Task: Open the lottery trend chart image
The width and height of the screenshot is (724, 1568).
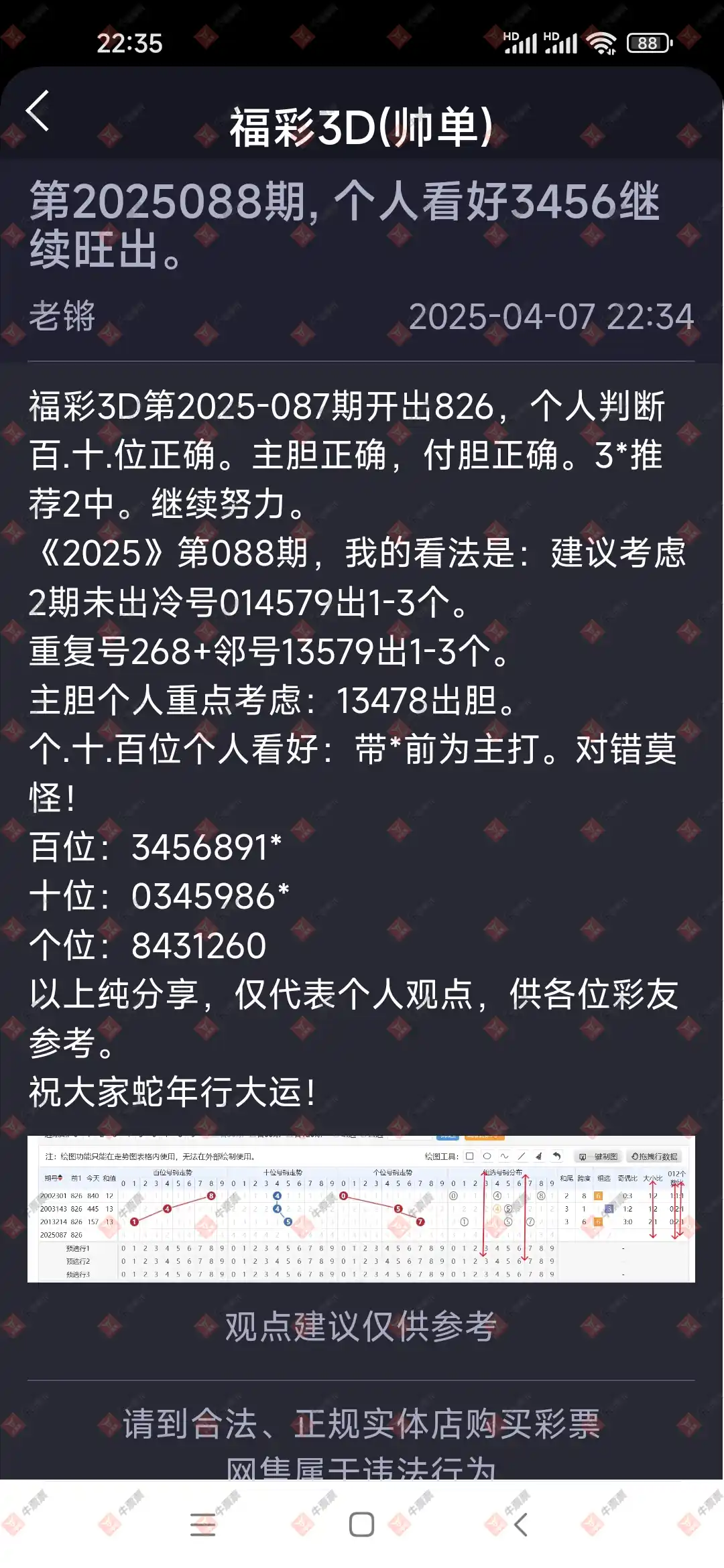Action: coord(361,1208)
